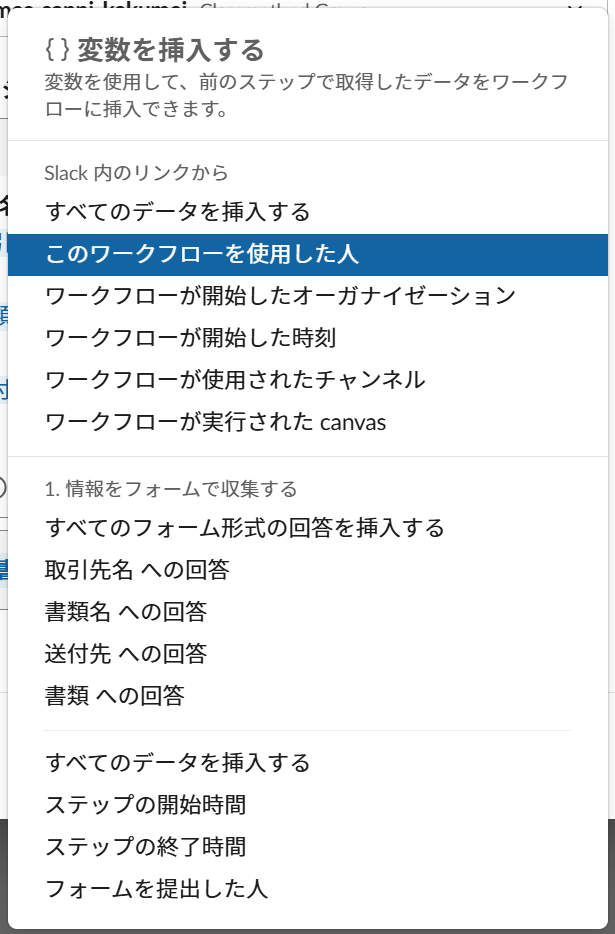Select ワークフローが使用されたチャンネル
Image resolution: width=615 pixels, height=934 pixels.
tap(236, 380)
